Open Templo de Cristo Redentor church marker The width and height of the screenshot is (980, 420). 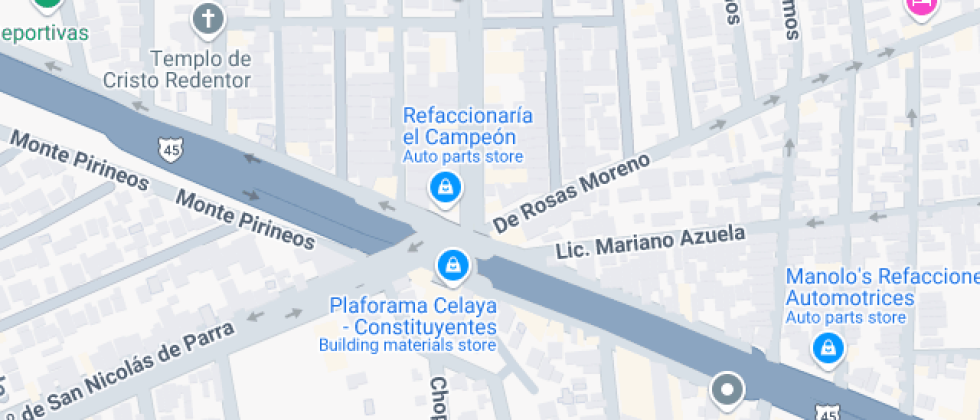[208, 17]
